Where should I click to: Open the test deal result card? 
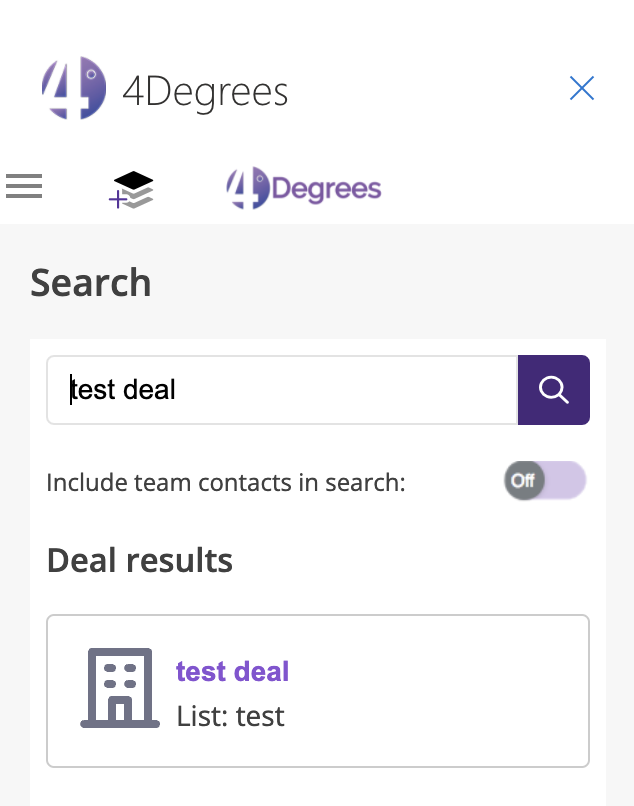click(318, 690)
